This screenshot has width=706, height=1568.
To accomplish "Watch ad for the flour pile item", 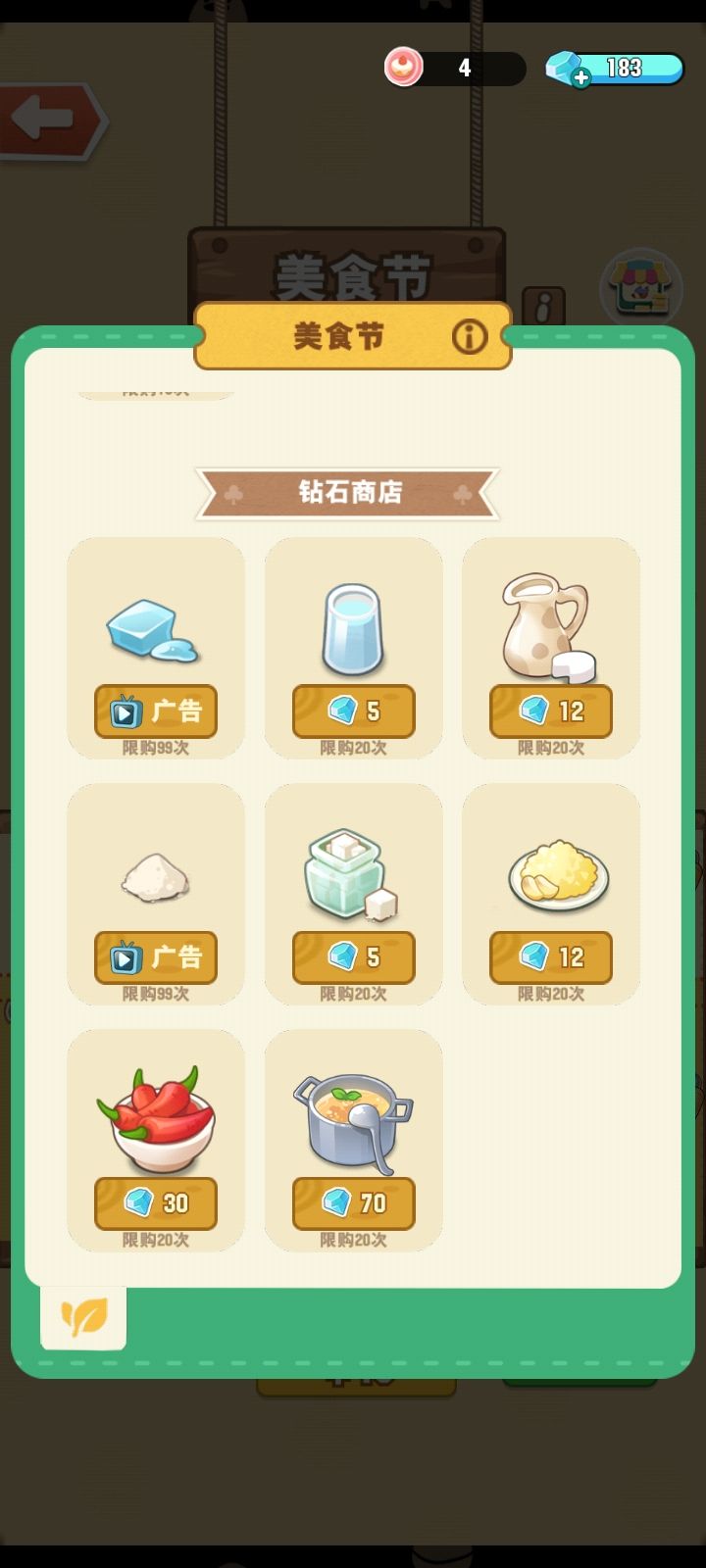I will 156,957.
